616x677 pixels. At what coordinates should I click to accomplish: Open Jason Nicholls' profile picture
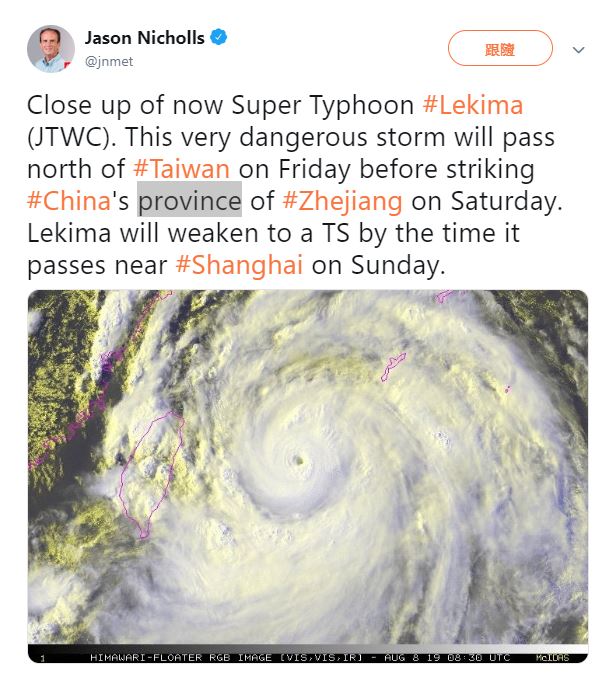coord(51,48)
